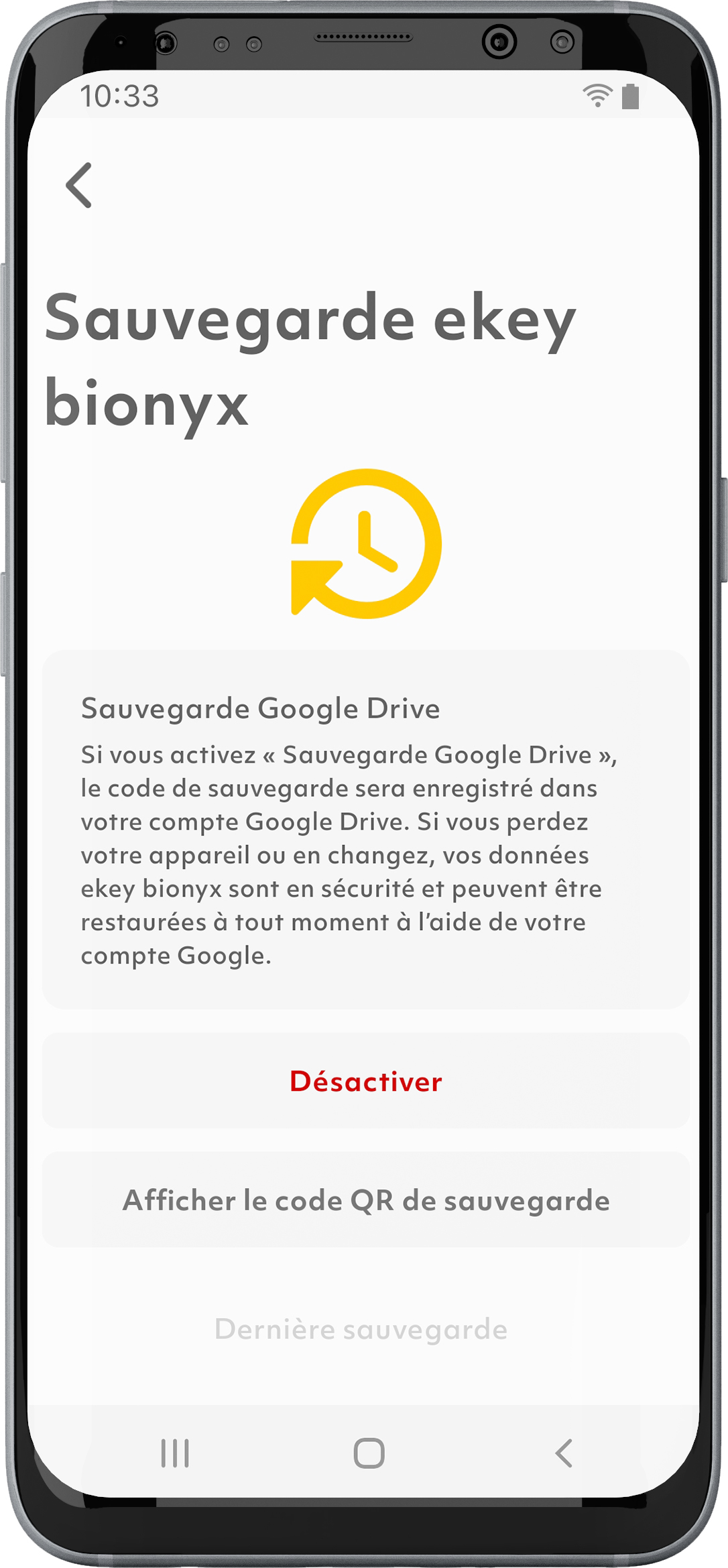Open recent apps from navigation bar
Image resolution: width=728 pixels, height=1568 pixels.
175,1453
